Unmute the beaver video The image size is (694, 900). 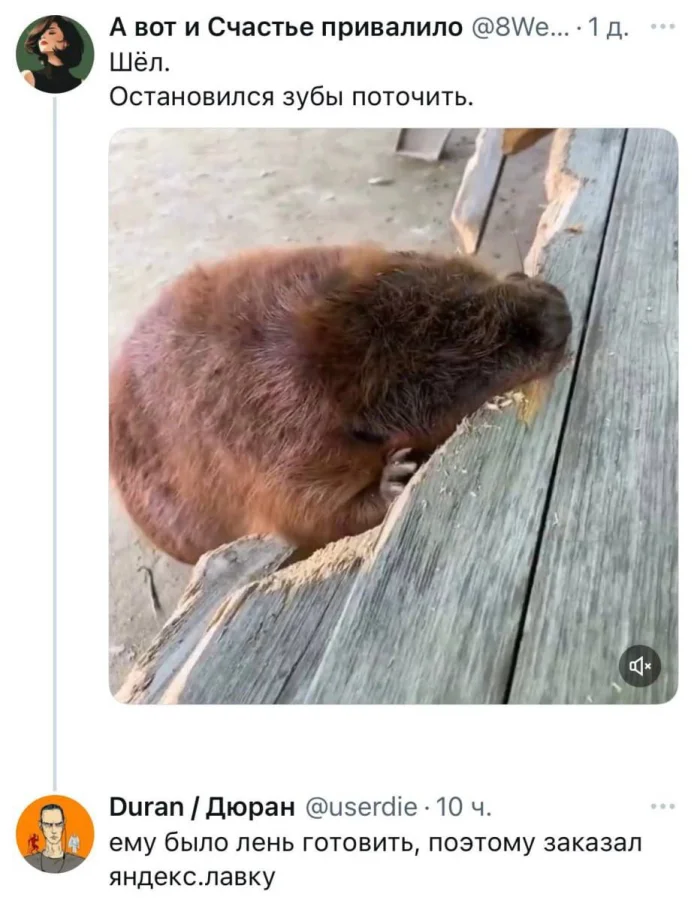[639, 665]
